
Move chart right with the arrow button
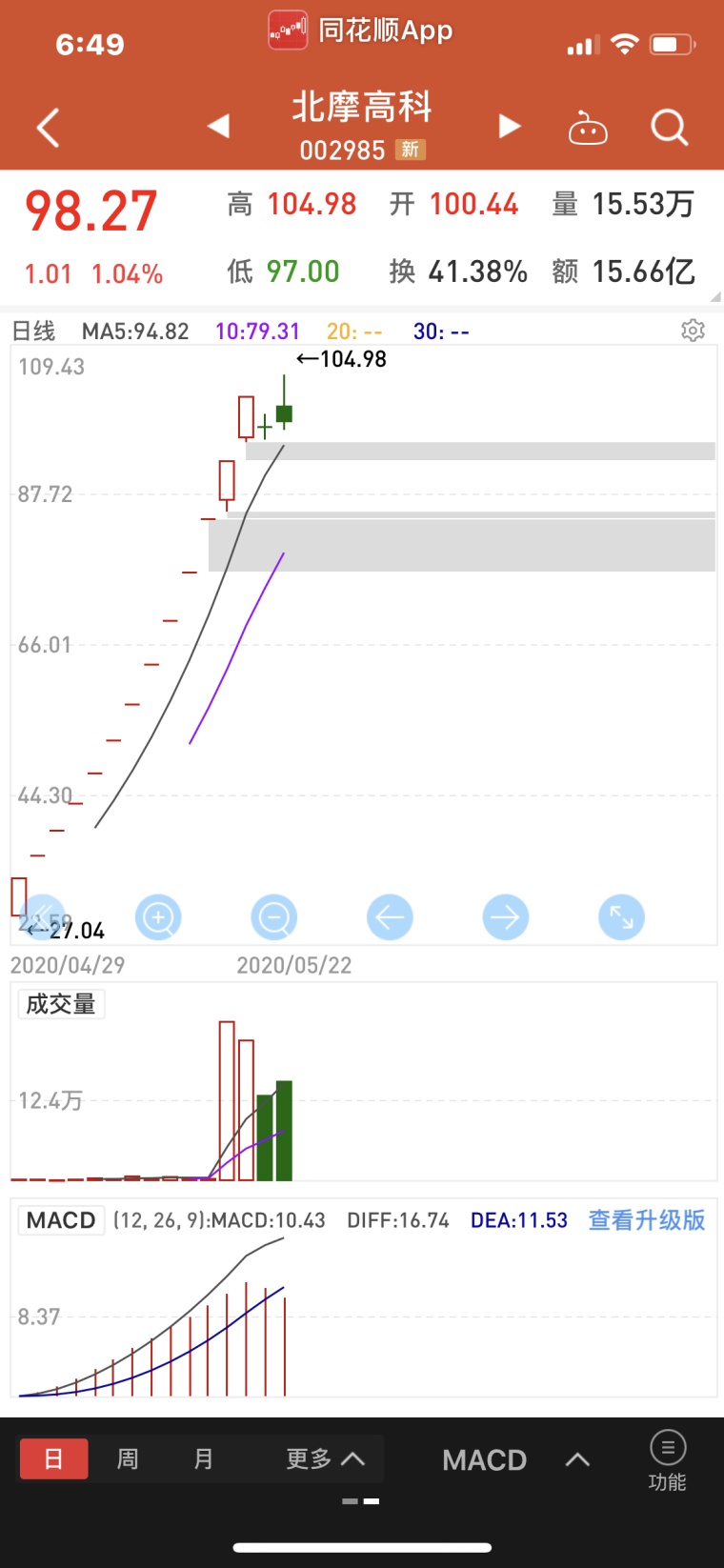point(506,917)
